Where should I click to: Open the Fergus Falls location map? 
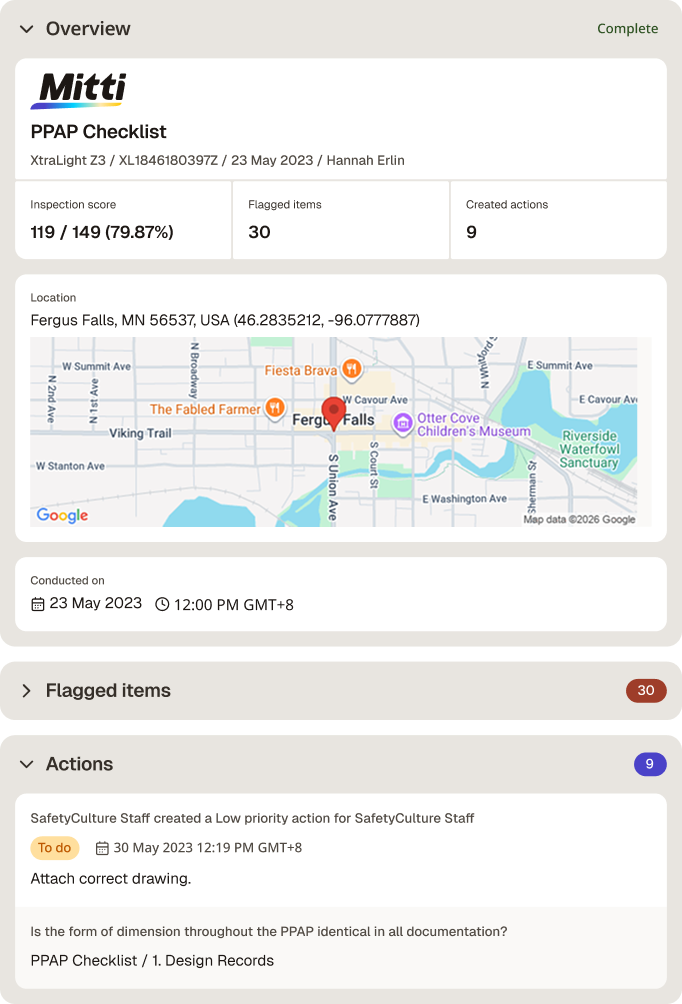[341, 432]
